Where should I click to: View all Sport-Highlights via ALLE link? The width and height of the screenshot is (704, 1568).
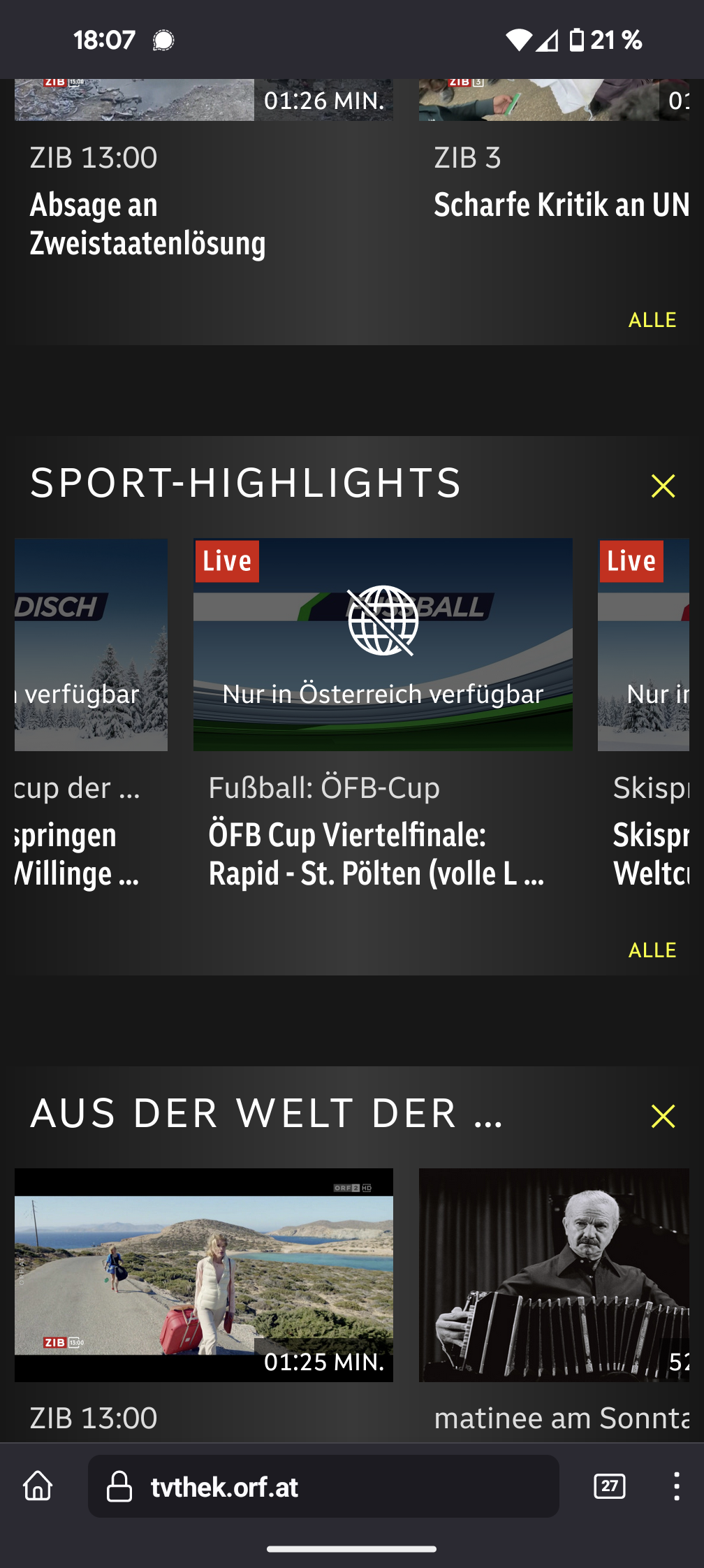(x=652, y=950)
